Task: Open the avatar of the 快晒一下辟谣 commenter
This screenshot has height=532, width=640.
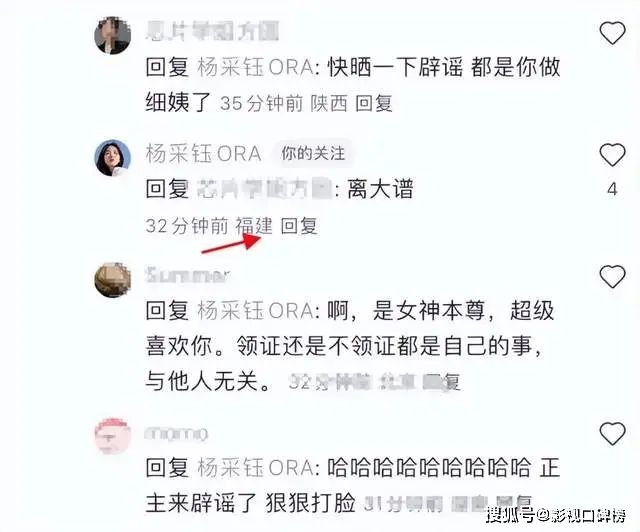Action: (x=113, y=36)
